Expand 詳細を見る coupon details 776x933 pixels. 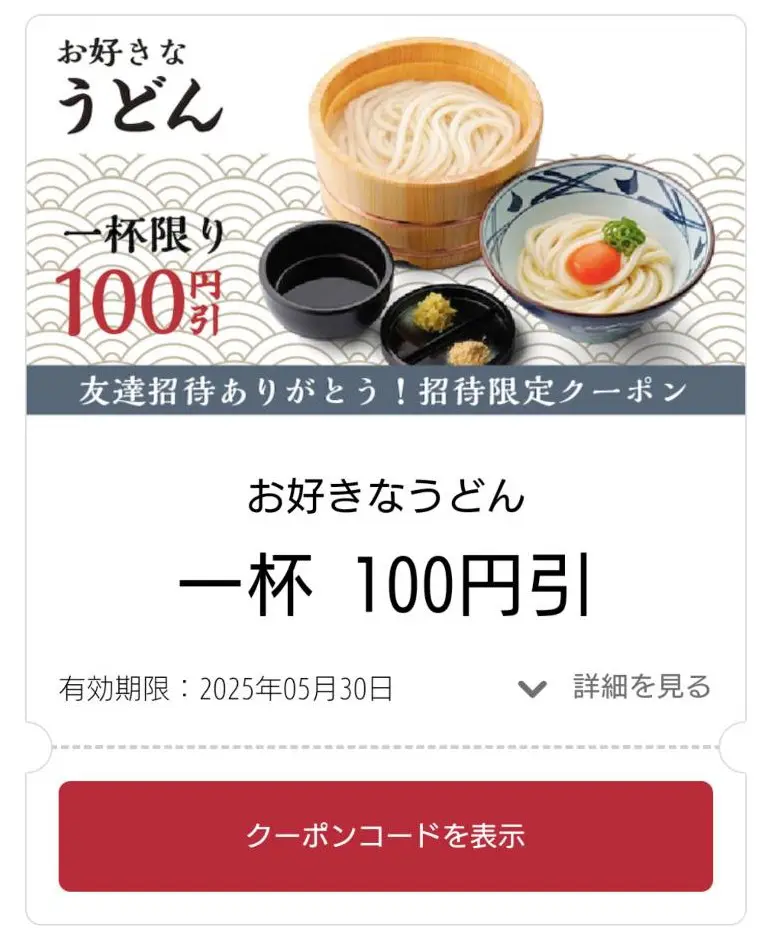pyautogui.click(x=615, y=687)
